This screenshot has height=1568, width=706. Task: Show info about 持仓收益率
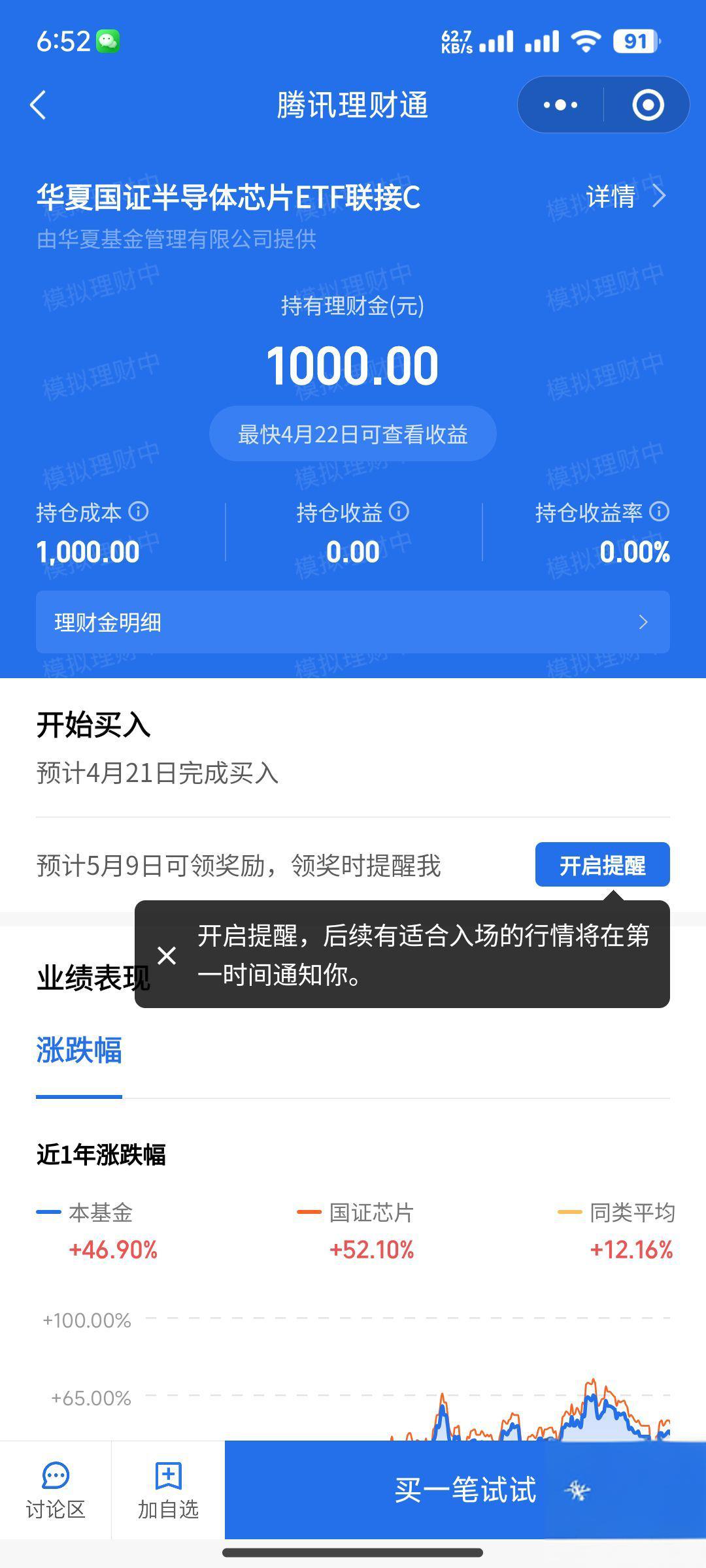(x=659, y=512)
